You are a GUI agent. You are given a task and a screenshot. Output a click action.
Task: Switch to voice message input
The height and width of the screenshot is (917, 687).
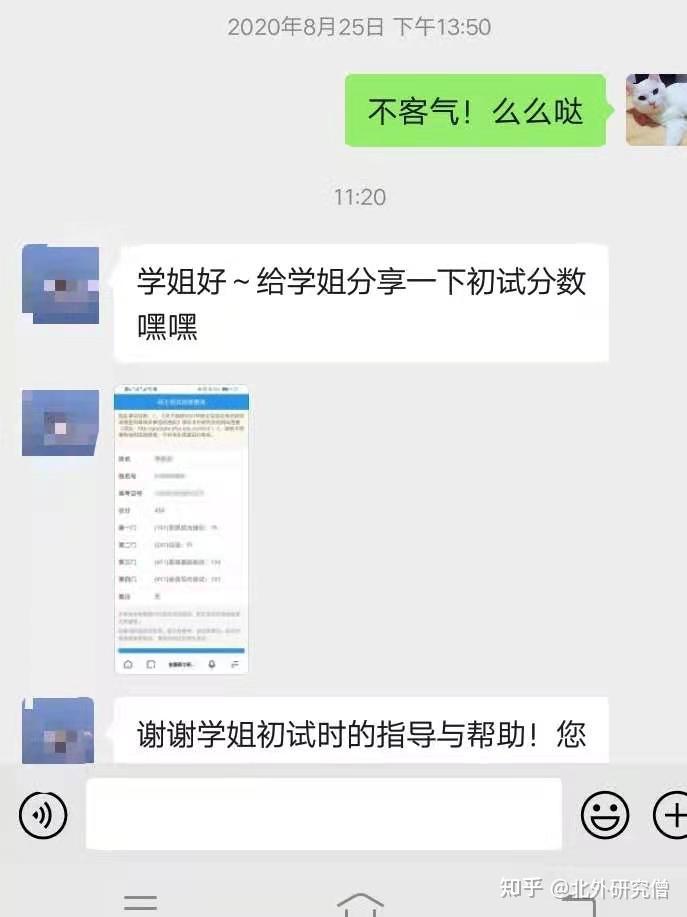pos(43,815)
